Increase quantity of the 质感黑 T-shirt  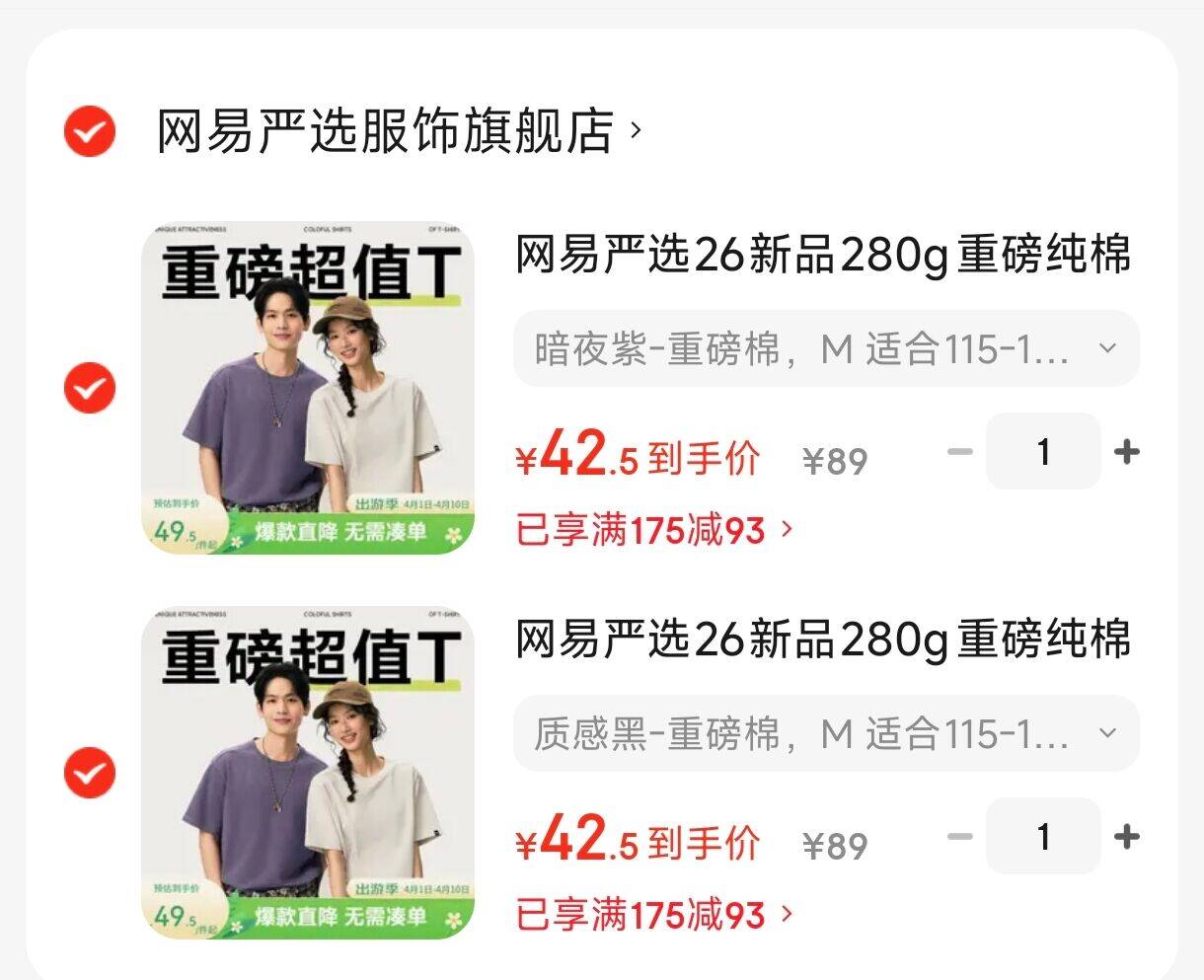coord(1126,837)
